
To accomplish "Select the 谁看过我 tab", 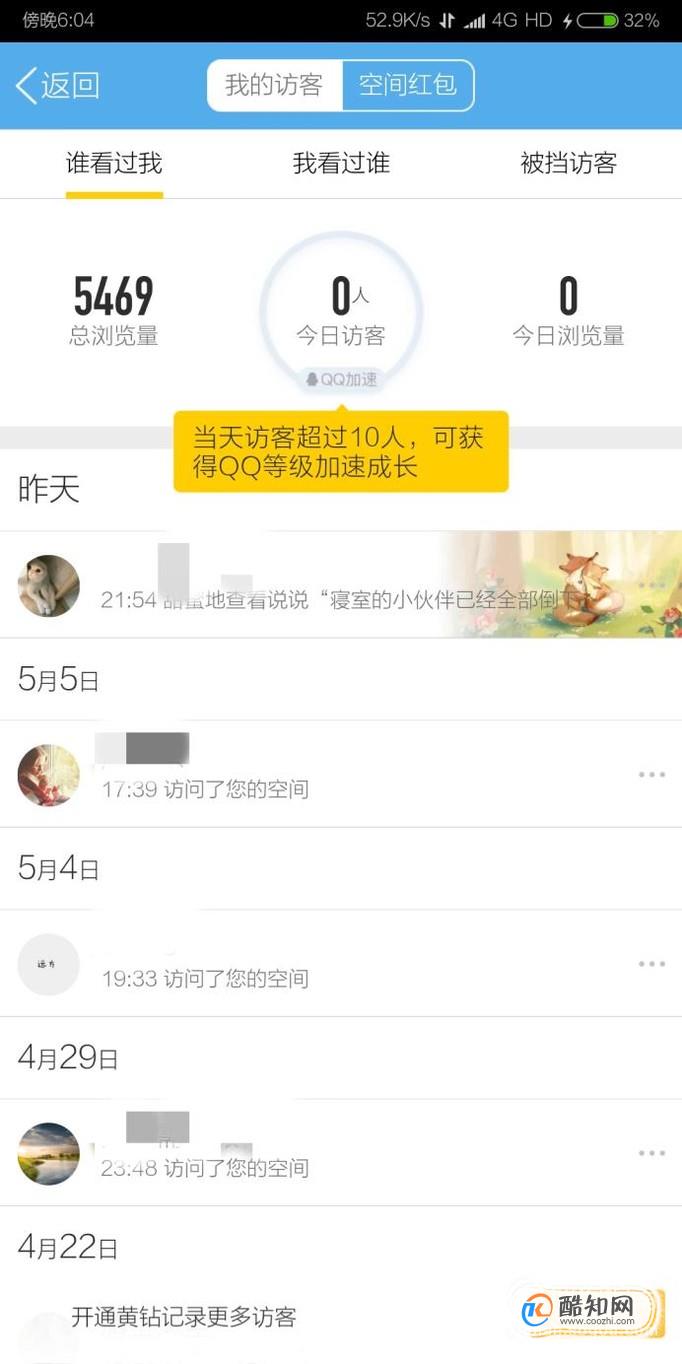I will 114,164.
